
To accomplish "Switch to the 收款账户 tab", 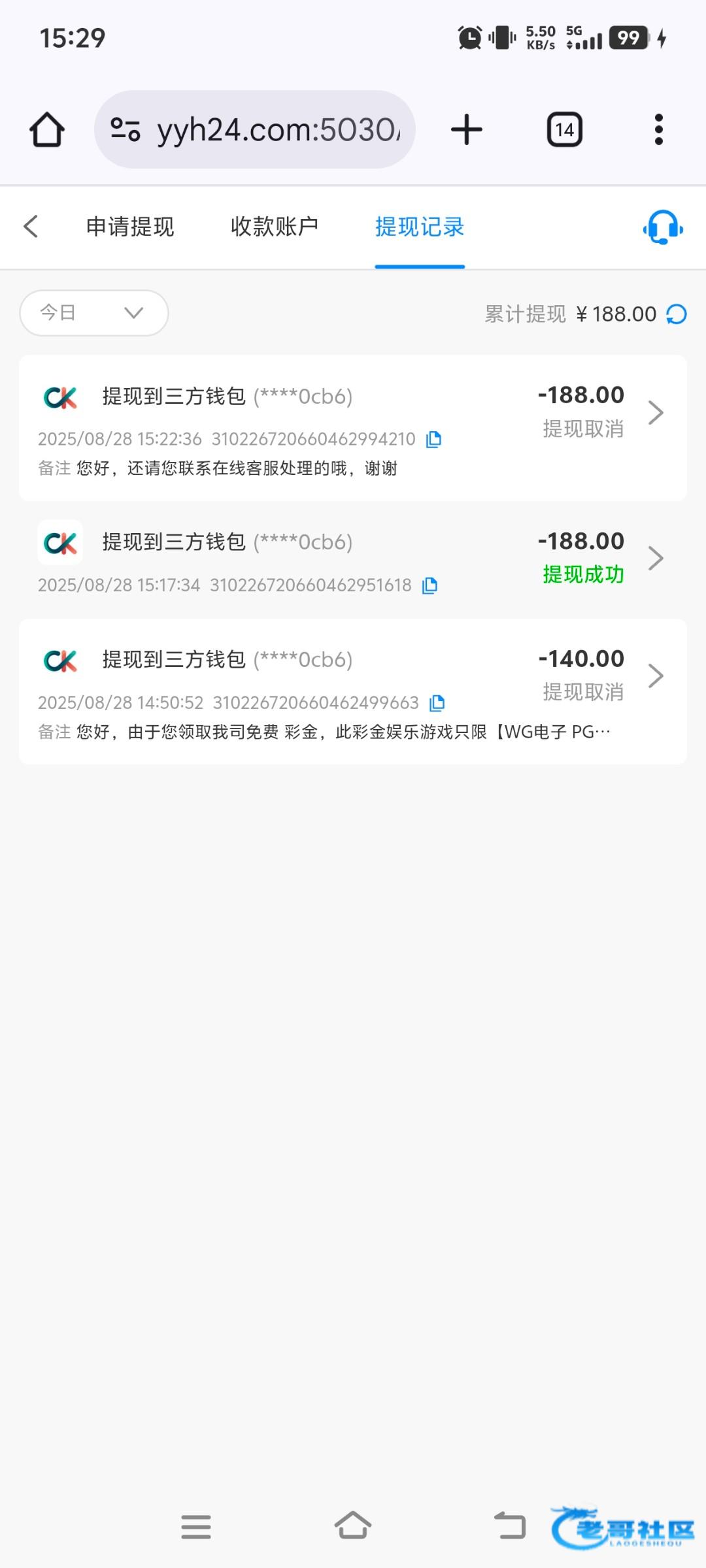I will coord(275,227).
